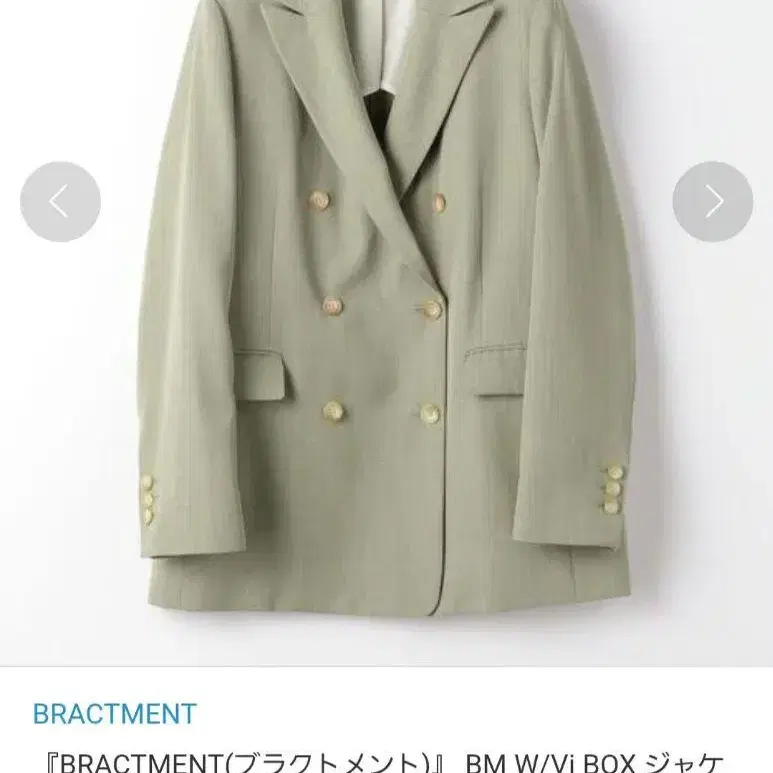Show the next product image
Image resolution: width=773 pixels, height=773 pixels.
point(713,202)
